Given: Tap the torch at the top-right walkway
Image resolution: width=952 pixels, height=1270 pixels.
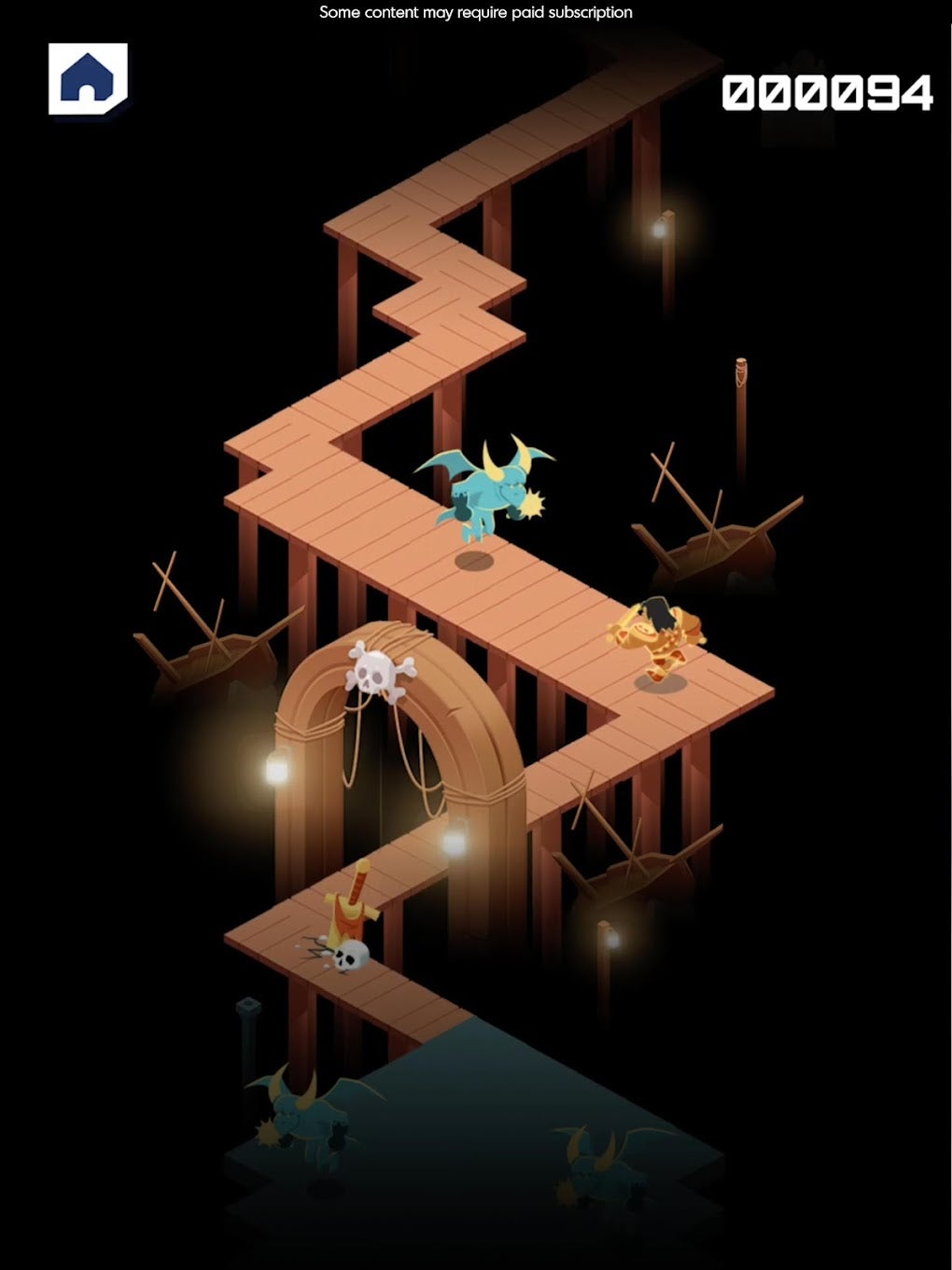Looking at the screenshot, I should pyautogui.click(x=658, y=227).
